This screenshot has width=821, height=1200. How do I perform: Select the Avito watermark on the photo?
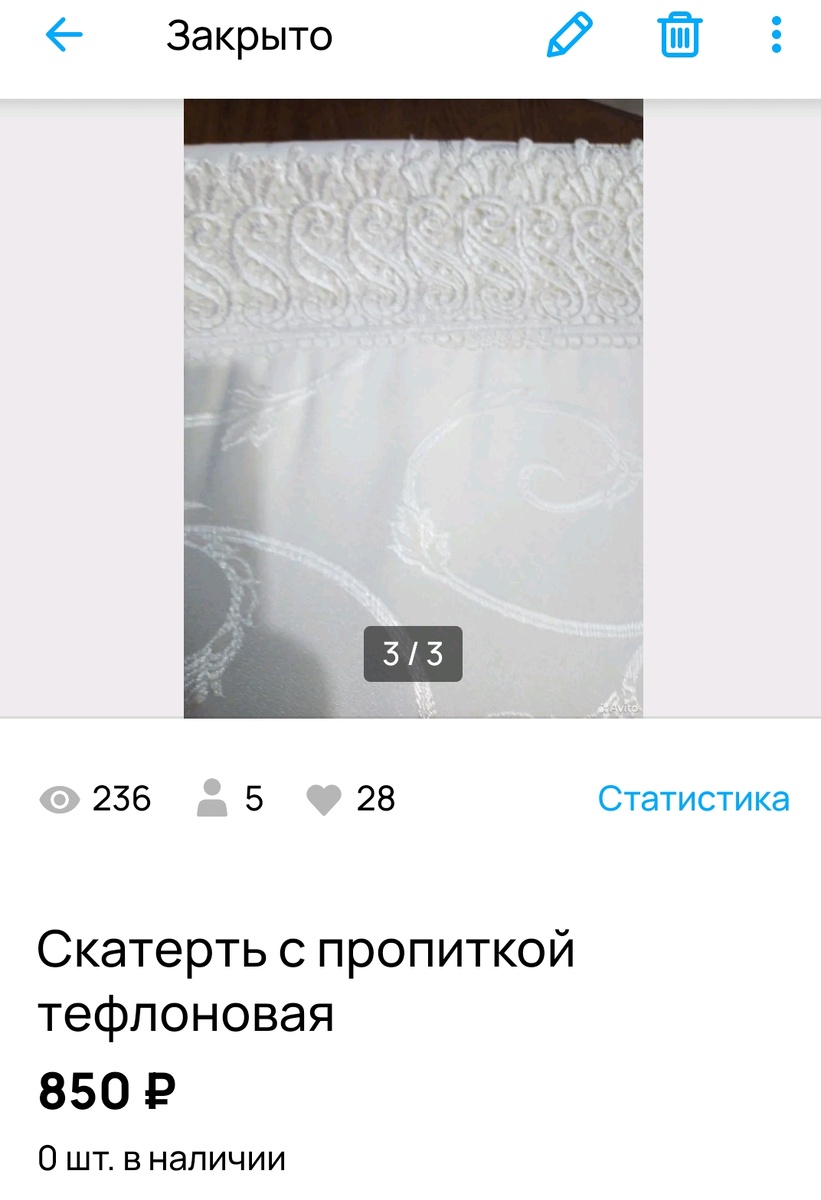(615, 705)
